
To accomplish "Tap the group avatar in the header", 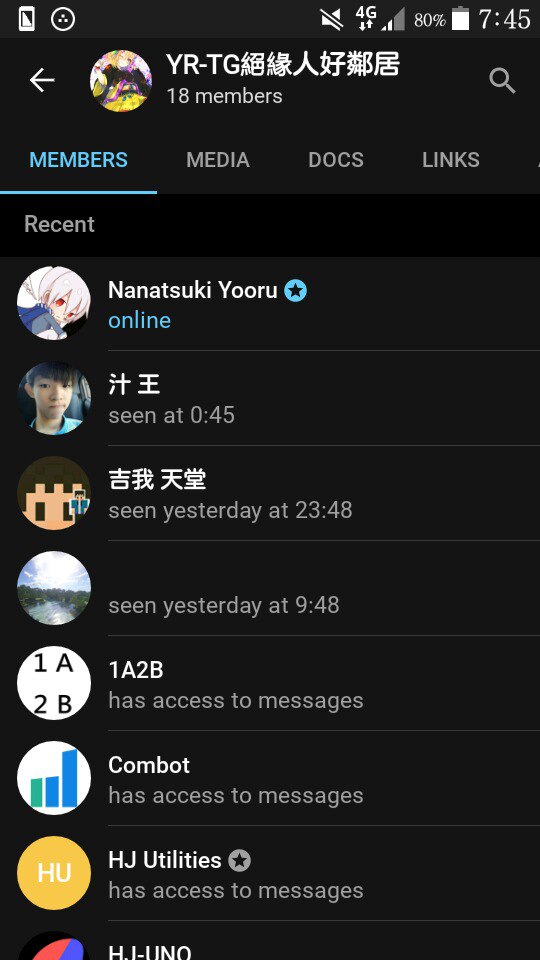I will [121, 81].
